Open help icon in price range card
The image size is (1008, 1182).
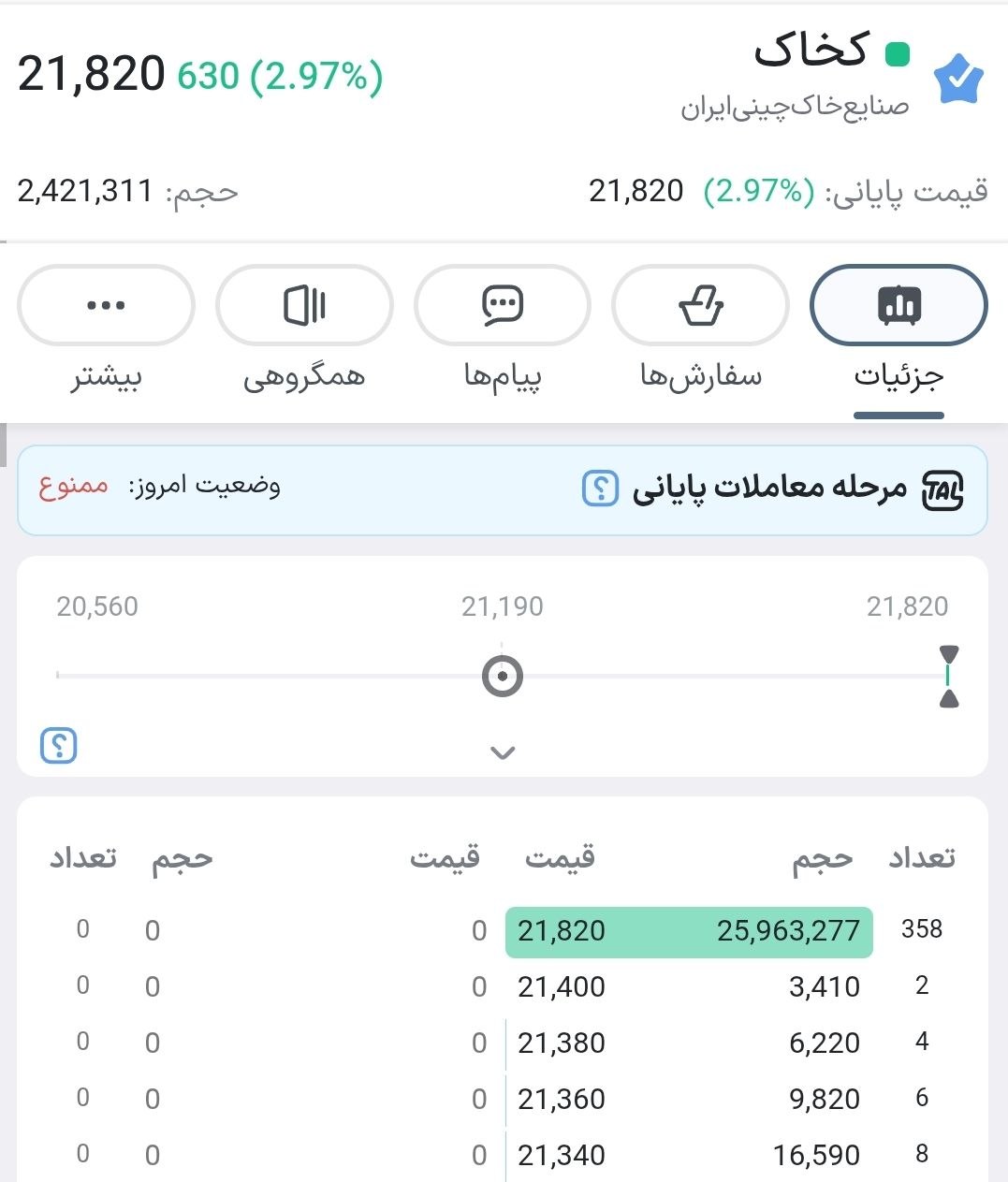point(59,746)
